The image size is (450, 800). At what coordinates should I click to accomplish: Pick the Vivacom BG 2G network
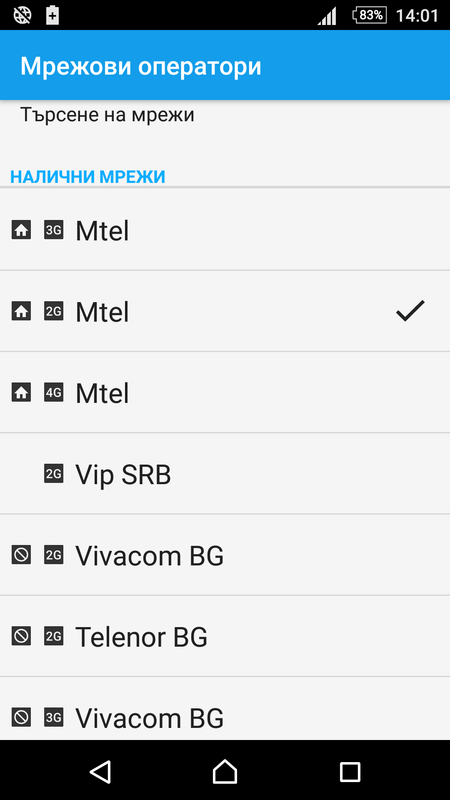pyautogui.click(x=225, y=555)
